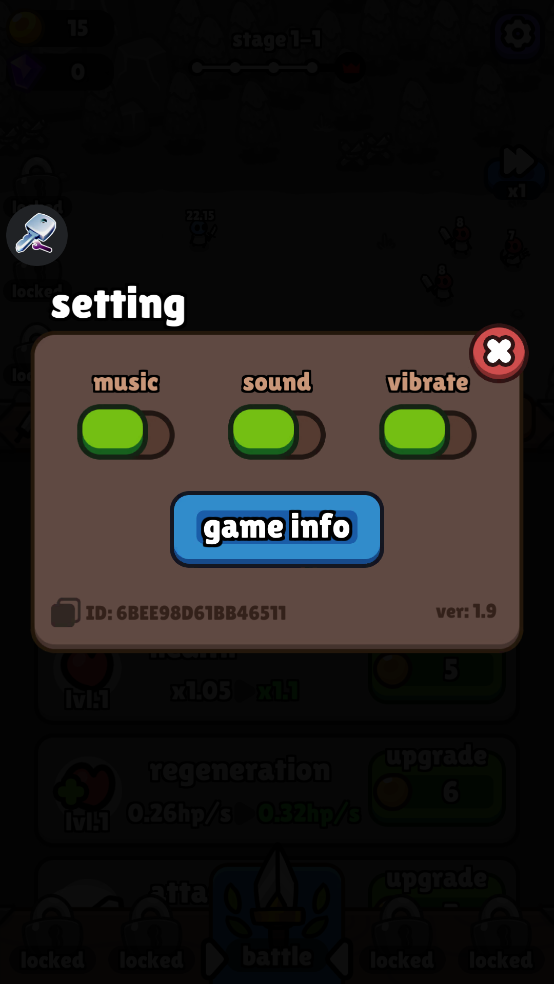554x984 pixels.
Task: Copy the player ID
Action: [x=65, y=612]
